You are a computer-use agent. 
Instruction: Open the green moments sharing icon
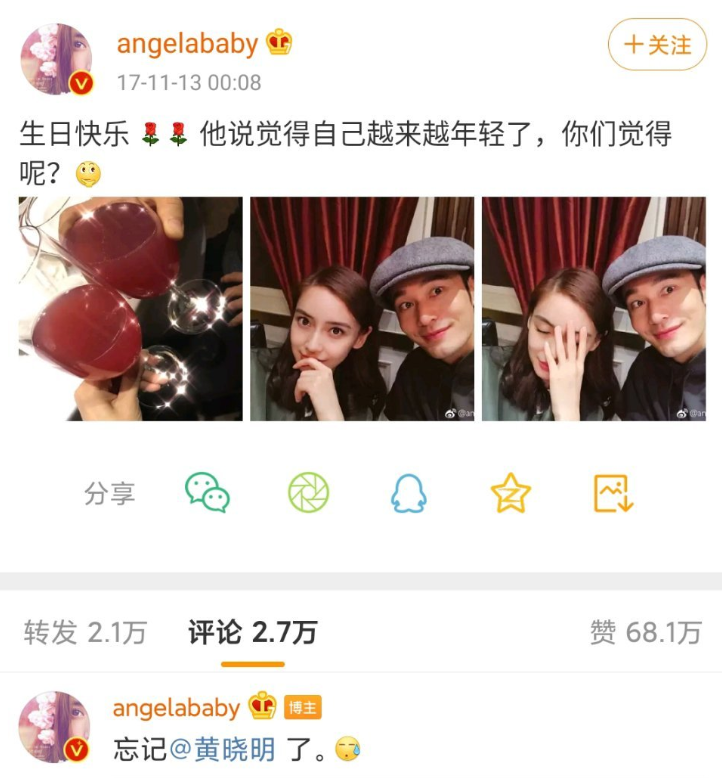pyautogui.click(x=306, y=490)
